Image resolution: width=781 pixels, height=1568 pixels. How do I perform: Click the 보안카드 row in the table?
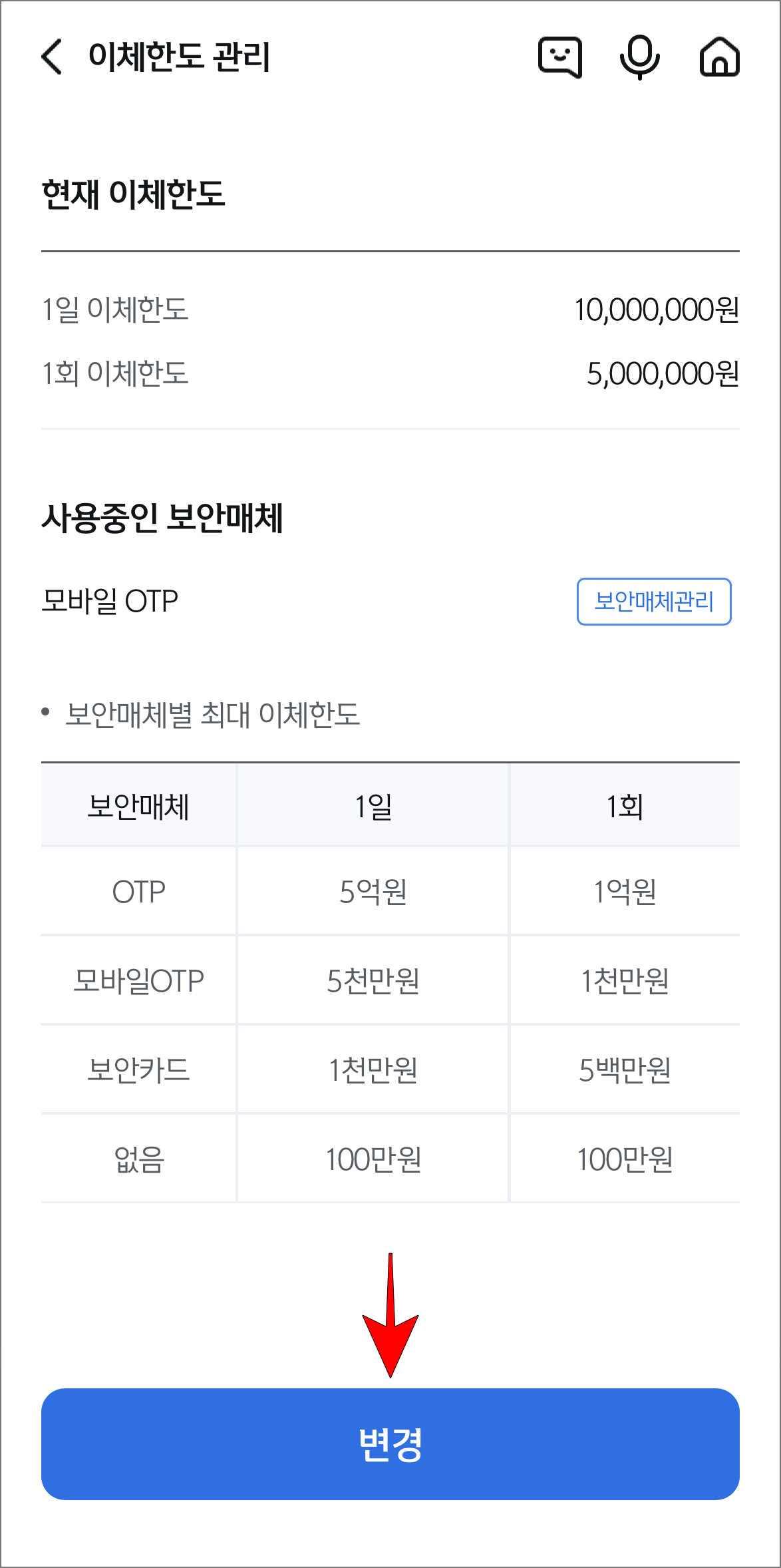[x=138, y=1069]
